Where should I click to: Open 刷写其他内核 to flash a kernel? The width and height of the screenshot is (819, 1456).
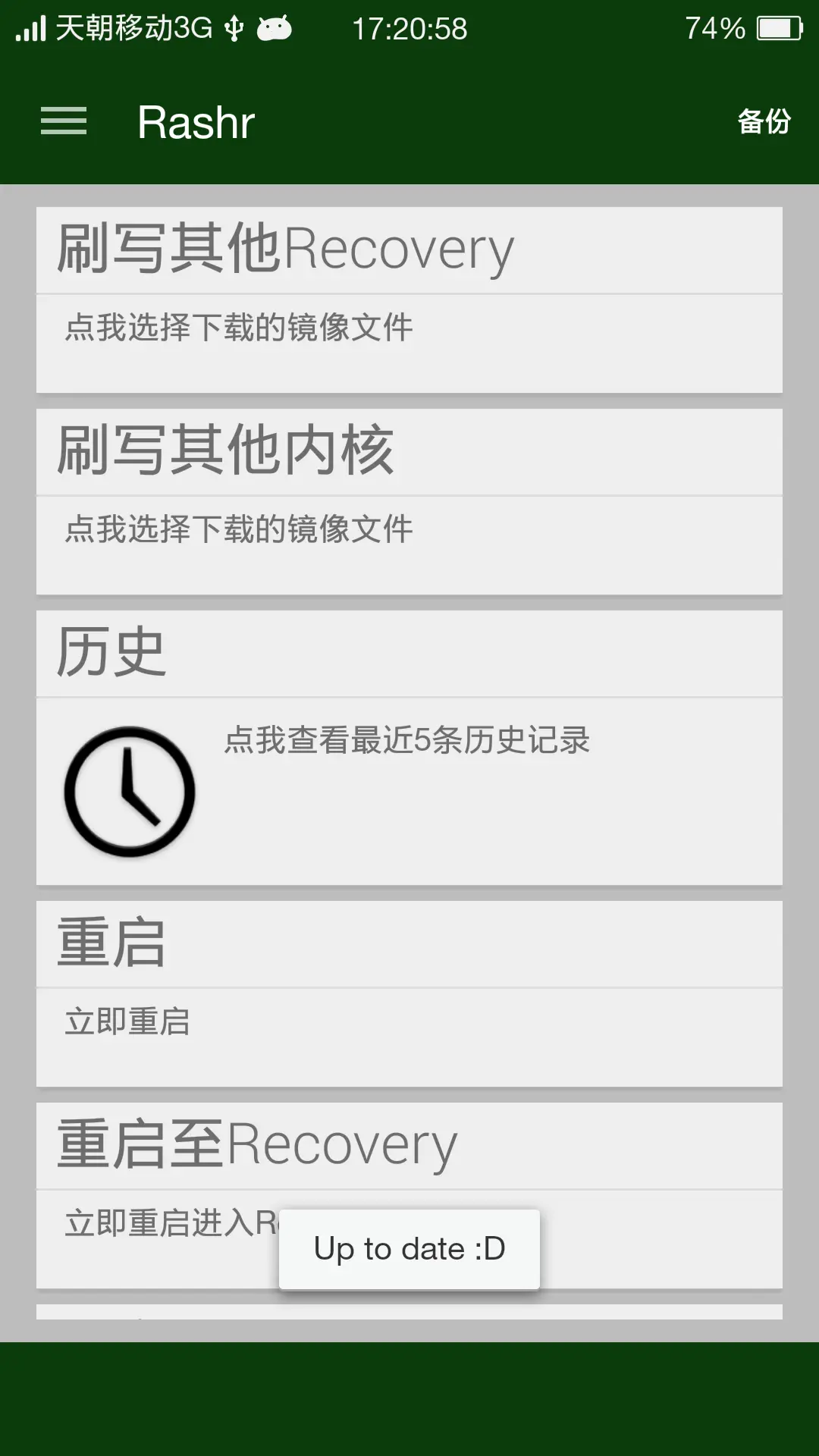tap(226, 453)
